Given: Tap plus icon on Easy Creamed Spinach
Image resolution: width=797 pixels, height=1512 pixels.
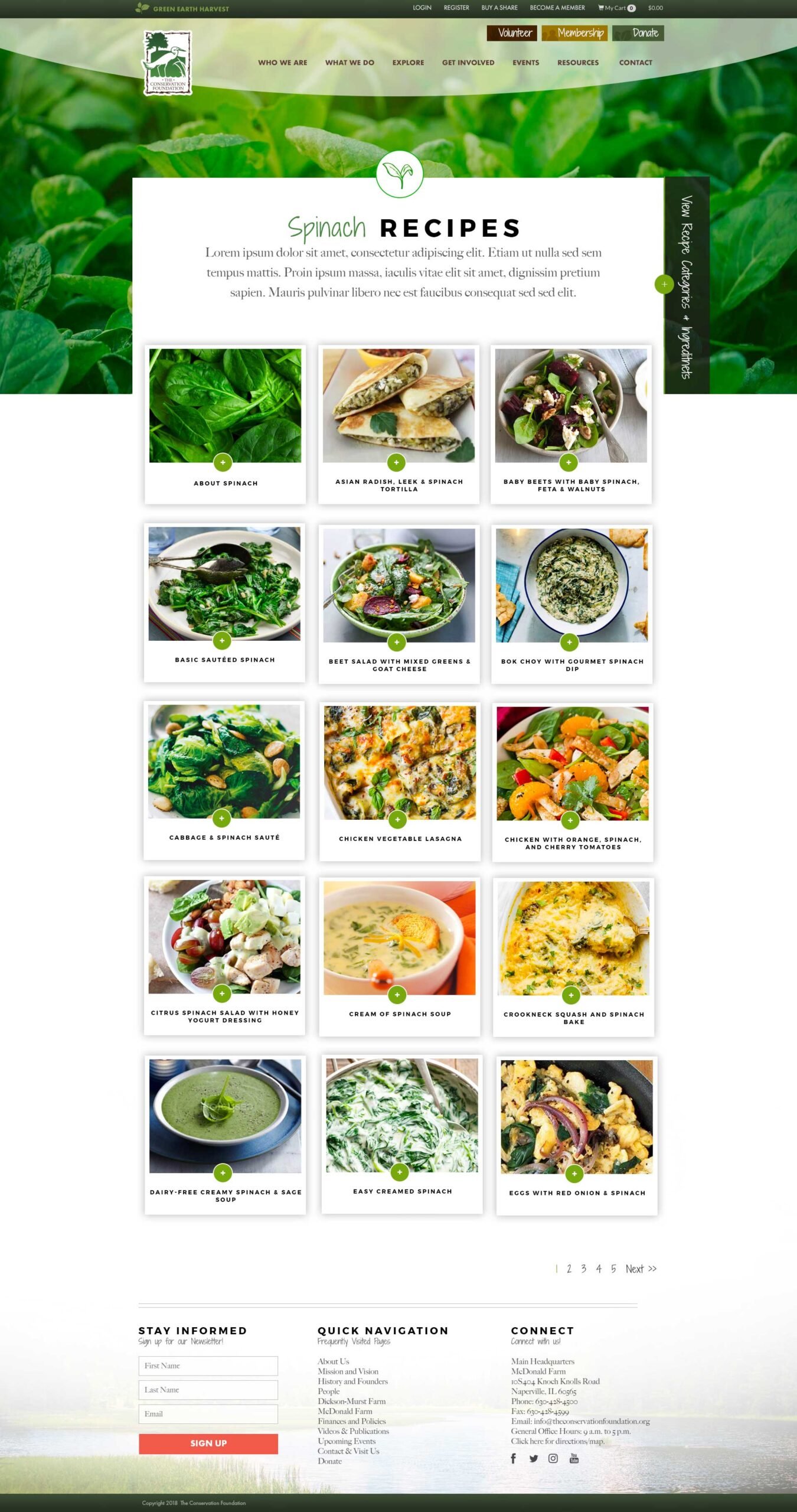Looking at the screenshot, I should 400,1172.
